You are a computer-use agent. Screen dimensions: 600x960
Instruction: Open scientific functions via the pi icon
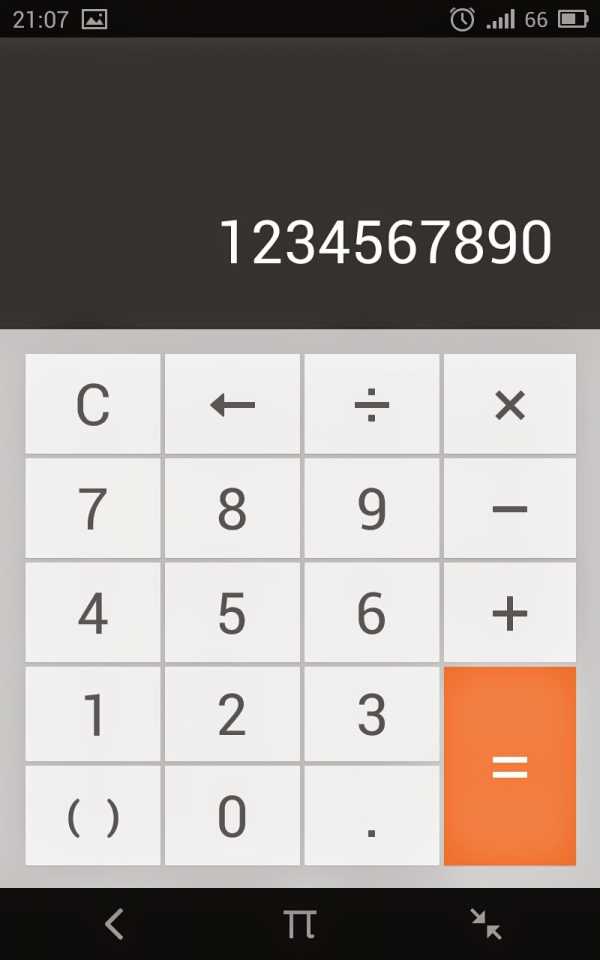[x=300, y=924]
